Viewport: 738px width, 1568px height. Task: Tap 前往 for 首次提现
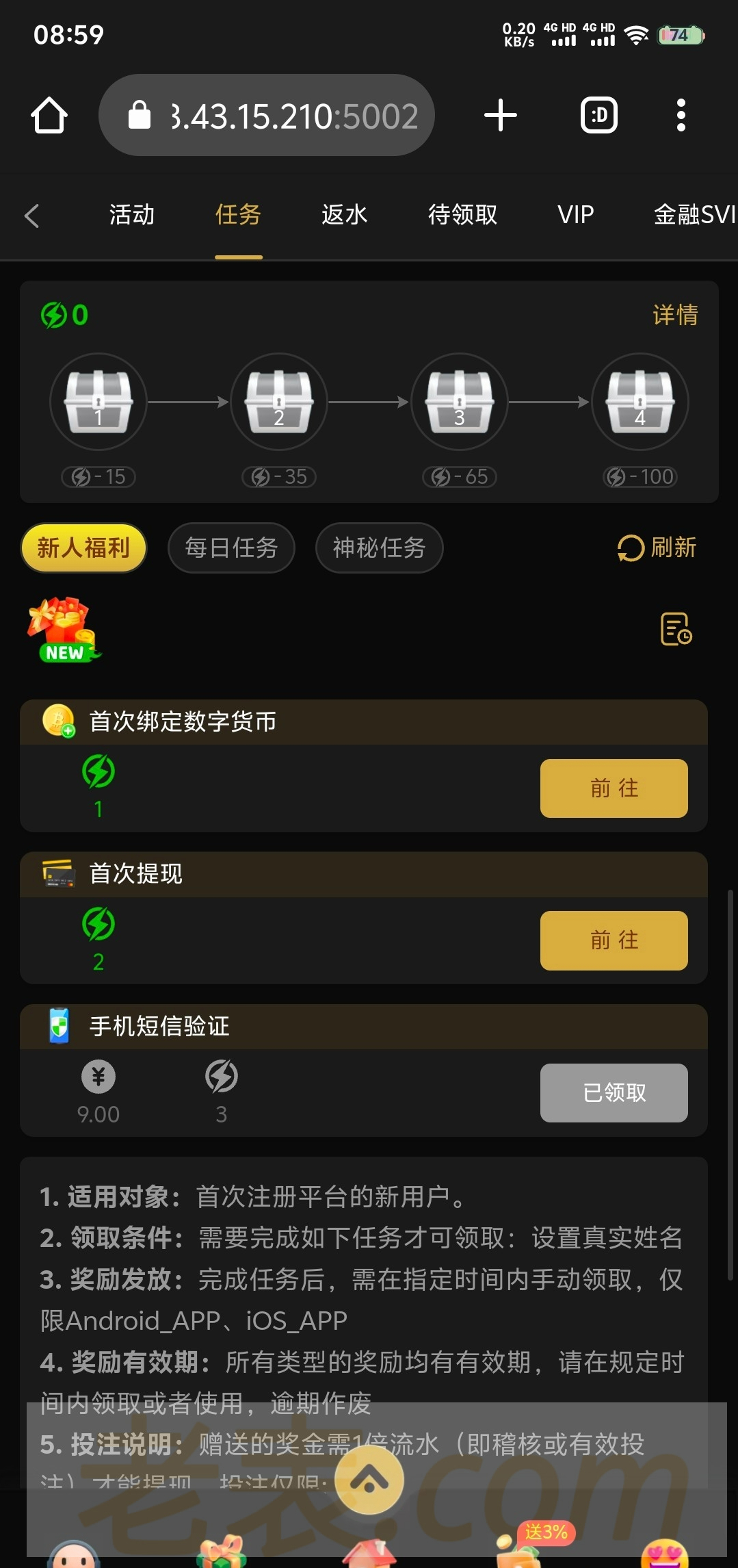coord(614,940)
